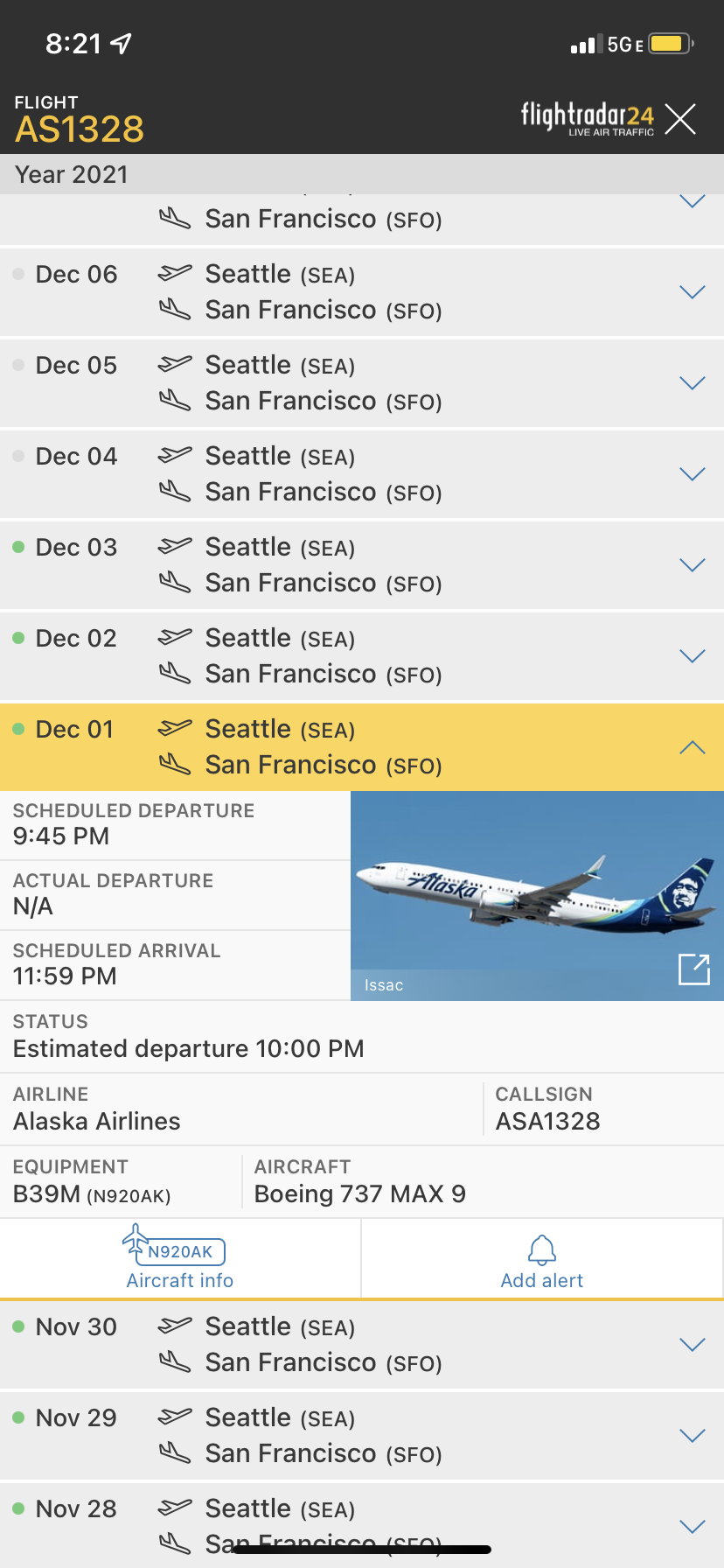This screenshot has width=724, height=1568.
Task: Add alert for this flight
Action: (x=542, y=1260)
